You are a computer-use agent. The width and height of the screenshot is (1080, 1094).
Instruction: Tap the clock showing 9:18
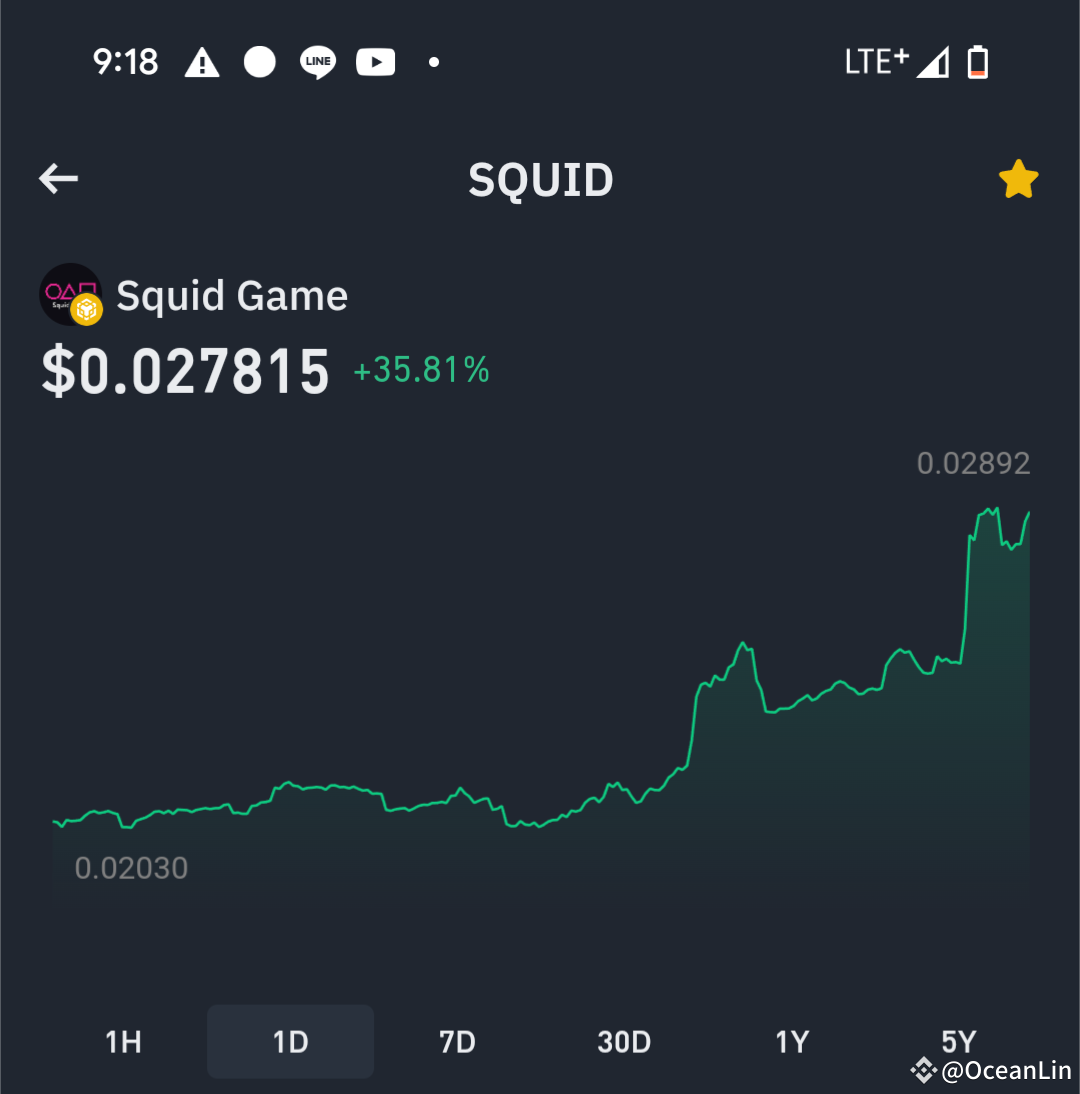[x=125, y=61]
